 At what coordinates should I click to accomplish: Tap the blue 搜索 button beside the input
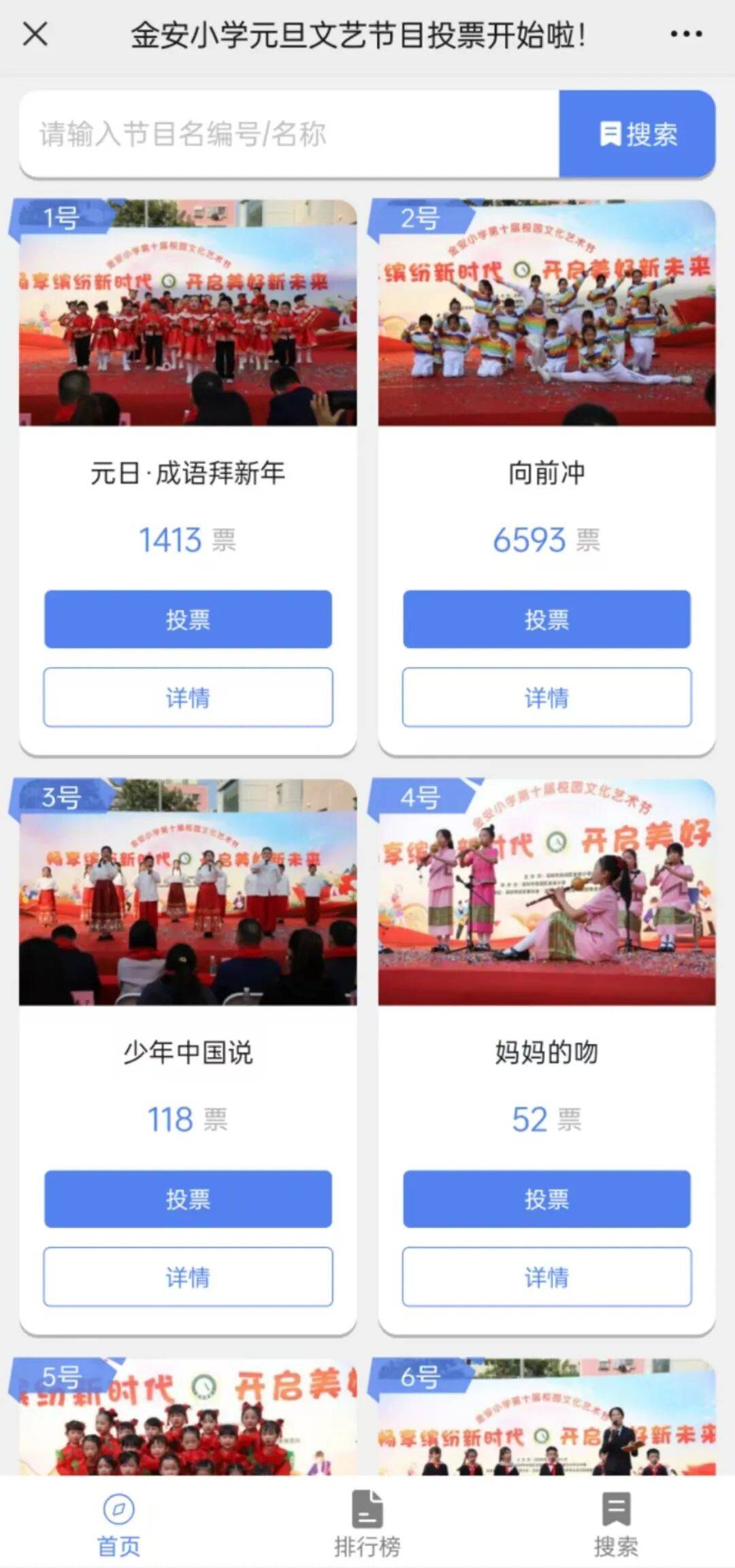click(638, 134)
